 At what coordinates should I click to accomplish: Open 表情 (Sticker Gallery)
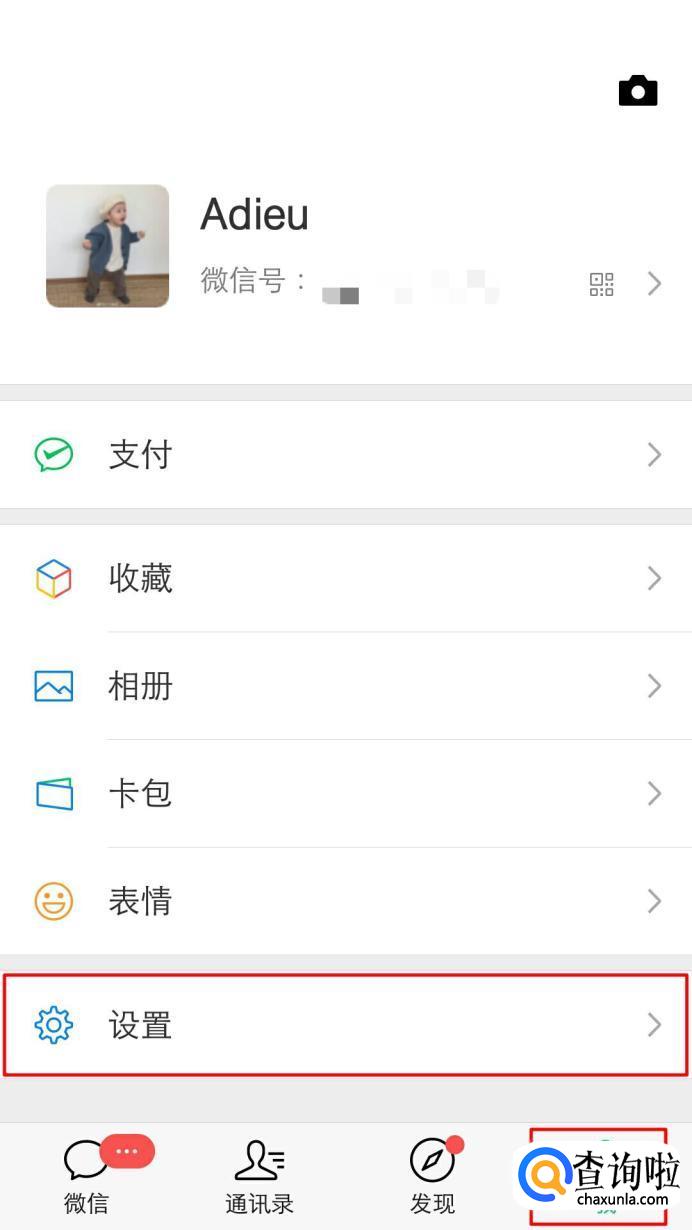pos(345,901)
